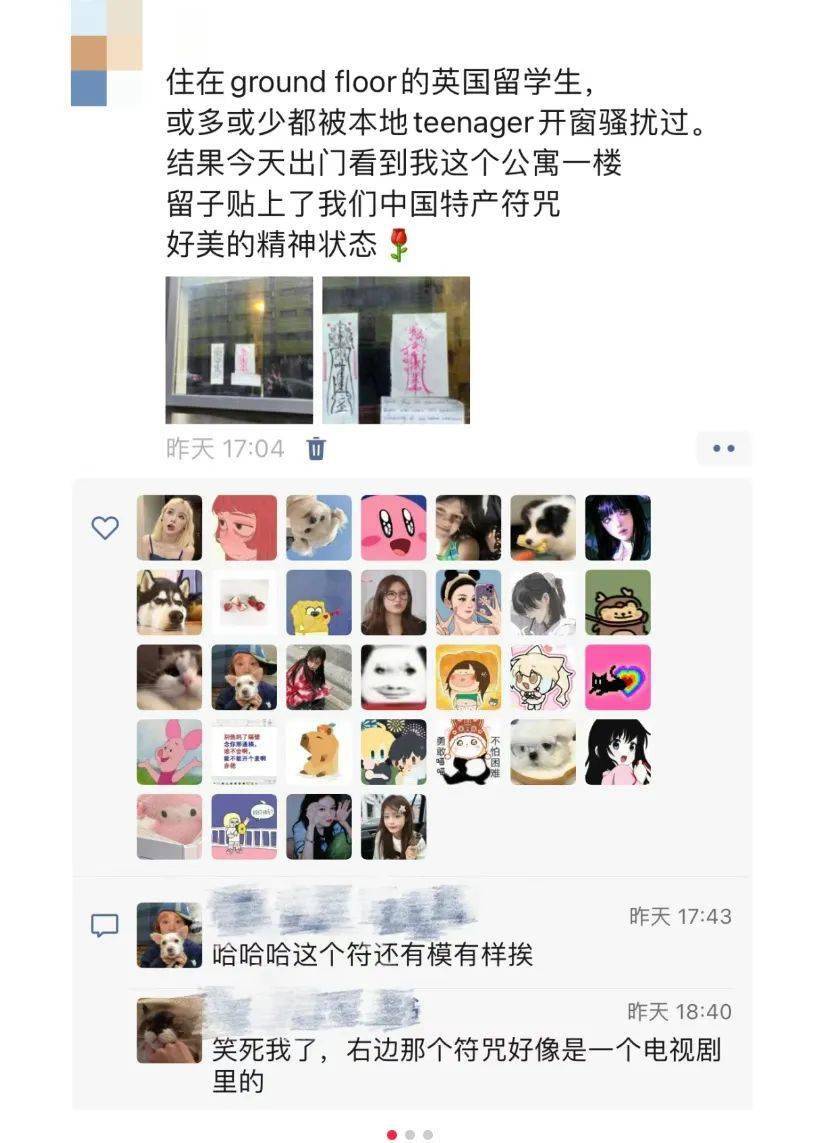Tap the rainbow heart cat avatar
This screenshot has width=828, height=1143.
pos(616,677)
